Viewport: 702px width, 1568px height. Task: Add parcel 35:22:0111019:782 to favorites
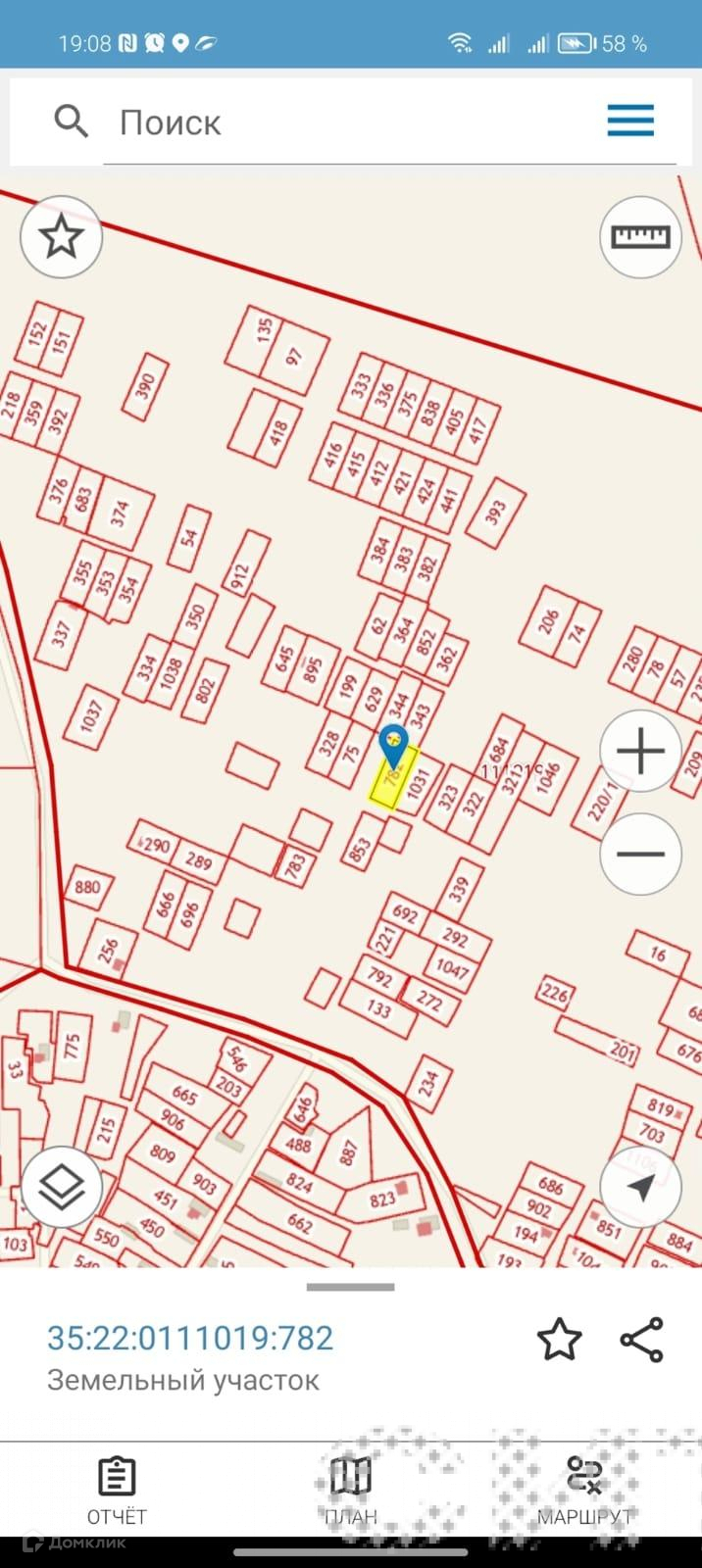[x=559, y=1340]
